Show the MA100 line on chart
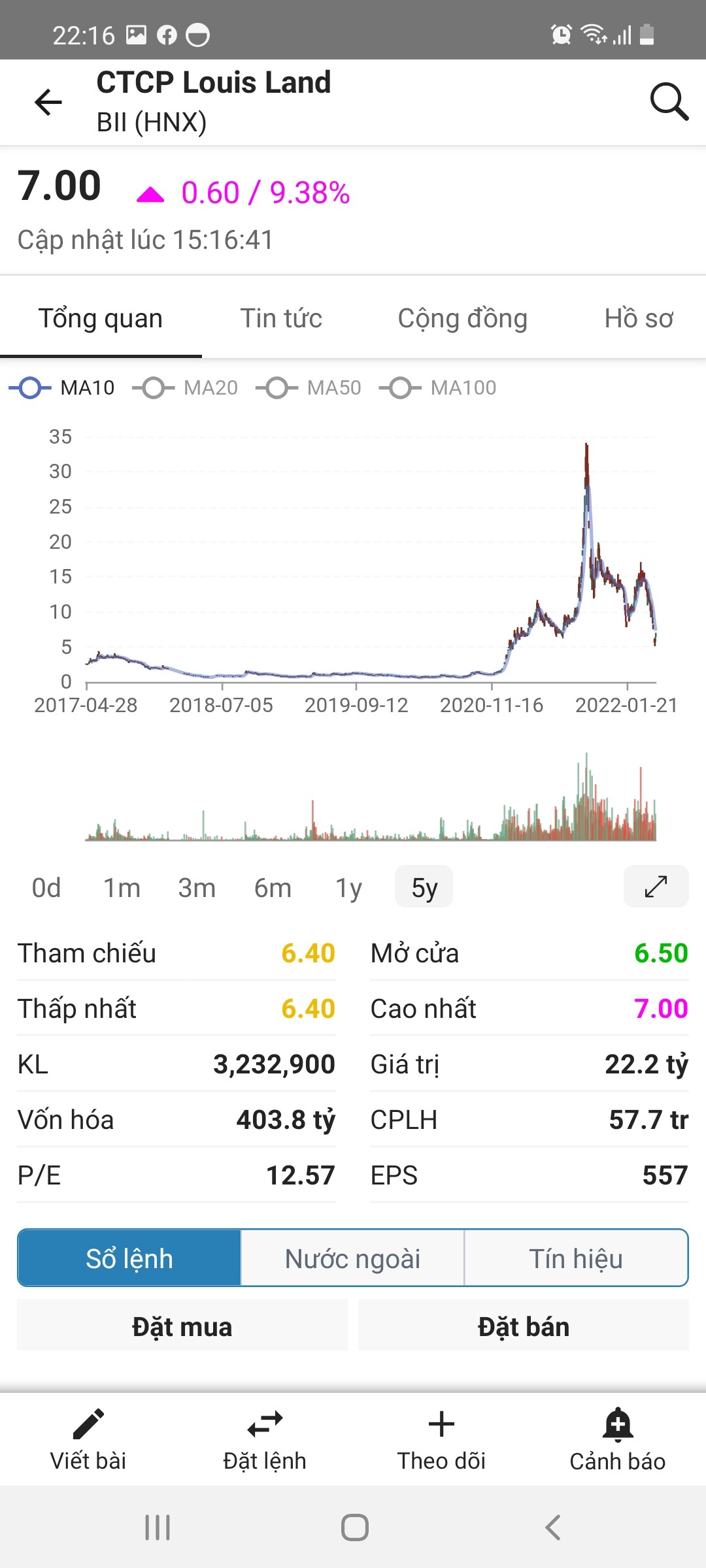This screenshot has width=706, height=1568. point(439,388)
